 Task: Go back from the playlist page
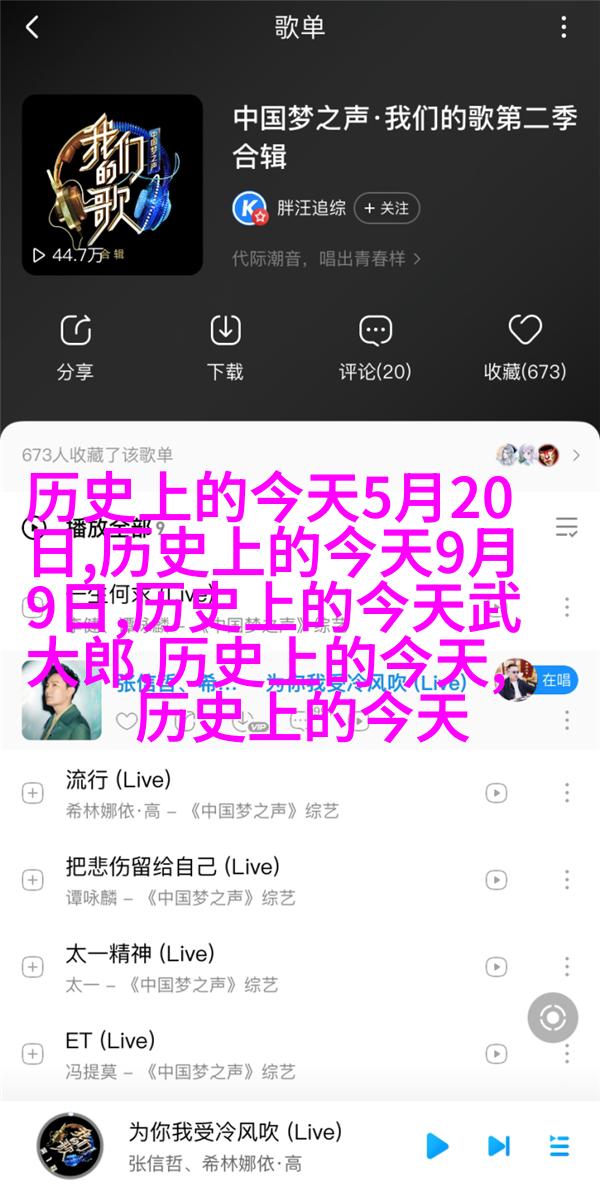click(x=32, y=28)
